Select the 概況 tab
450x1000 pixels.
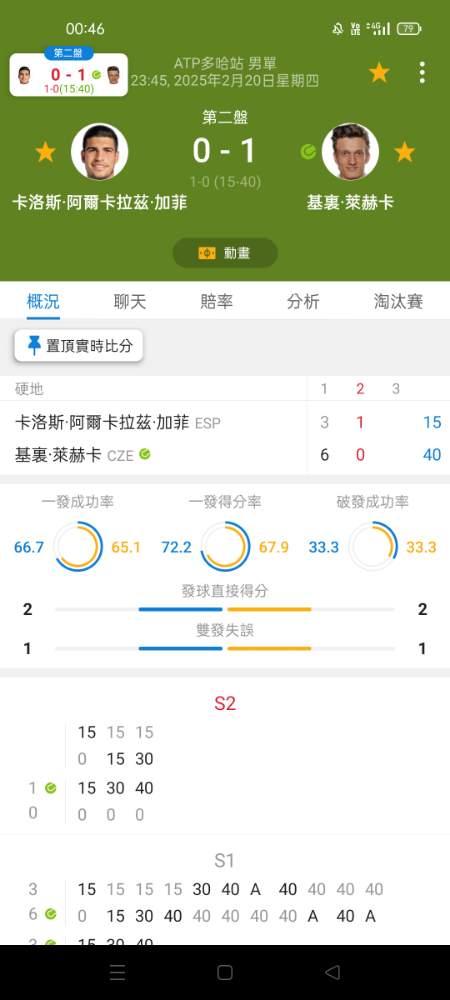[43, 301]
